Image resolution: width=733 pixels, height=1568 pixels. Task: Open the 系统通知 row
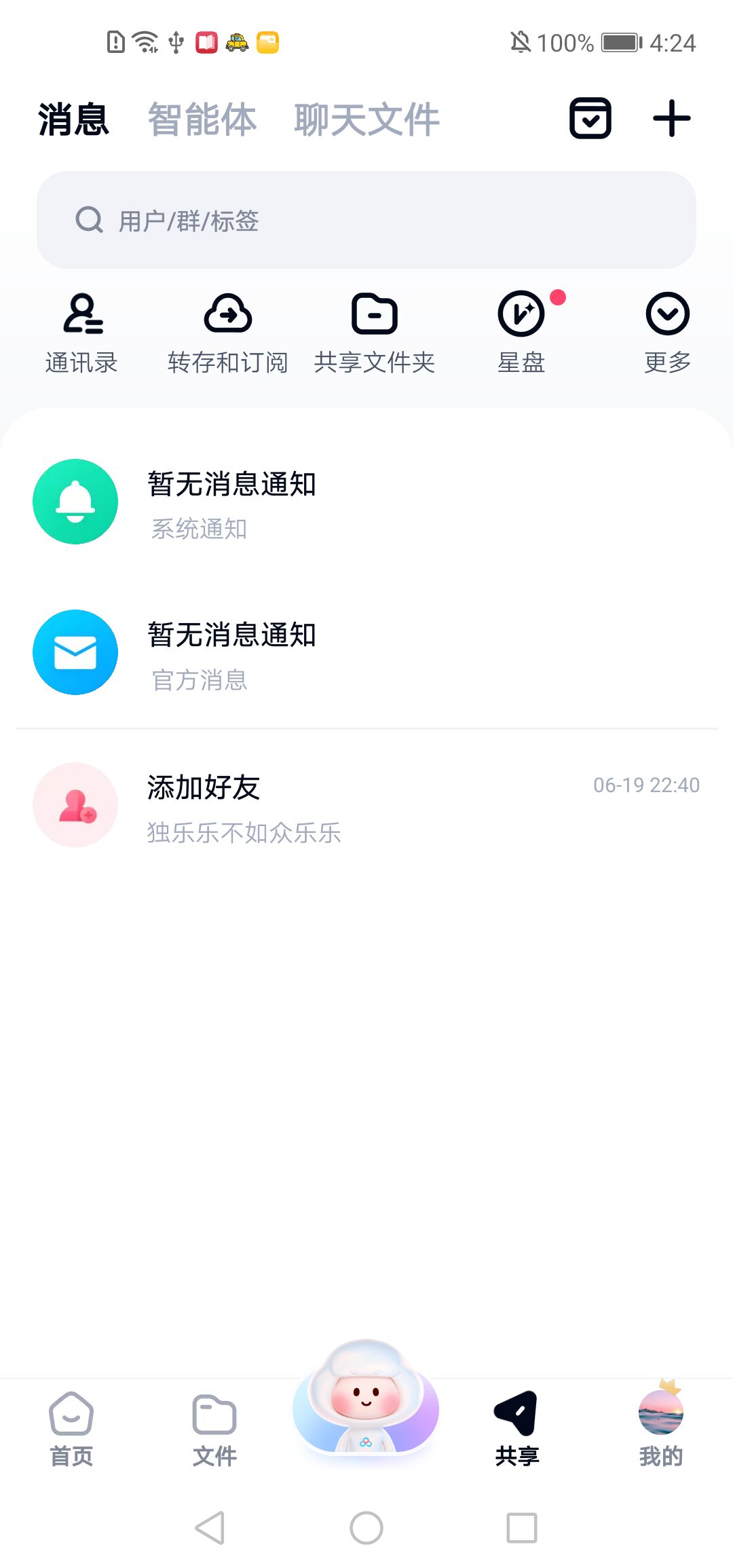366,502
